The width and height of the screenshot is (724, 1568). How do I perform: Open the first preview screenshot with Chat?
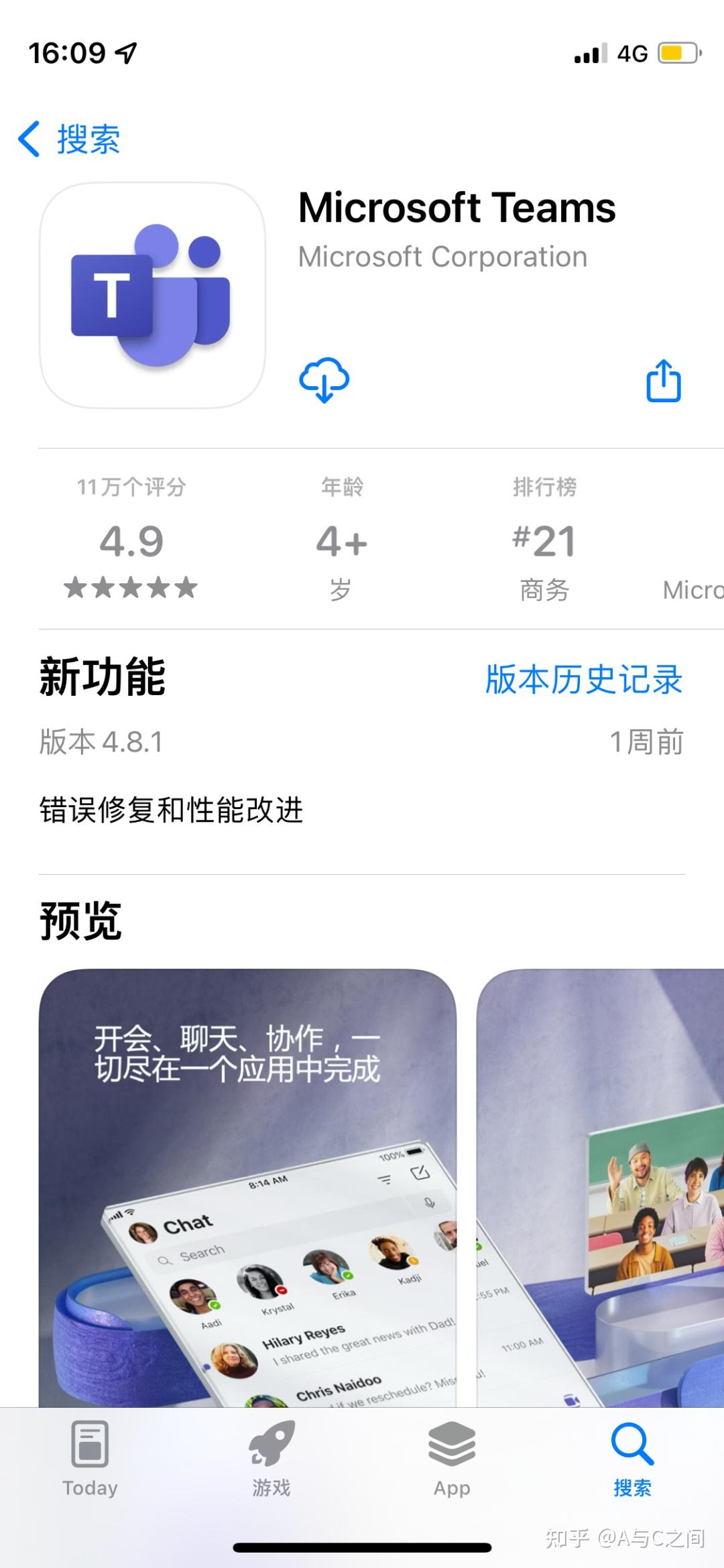(247, 1187)
